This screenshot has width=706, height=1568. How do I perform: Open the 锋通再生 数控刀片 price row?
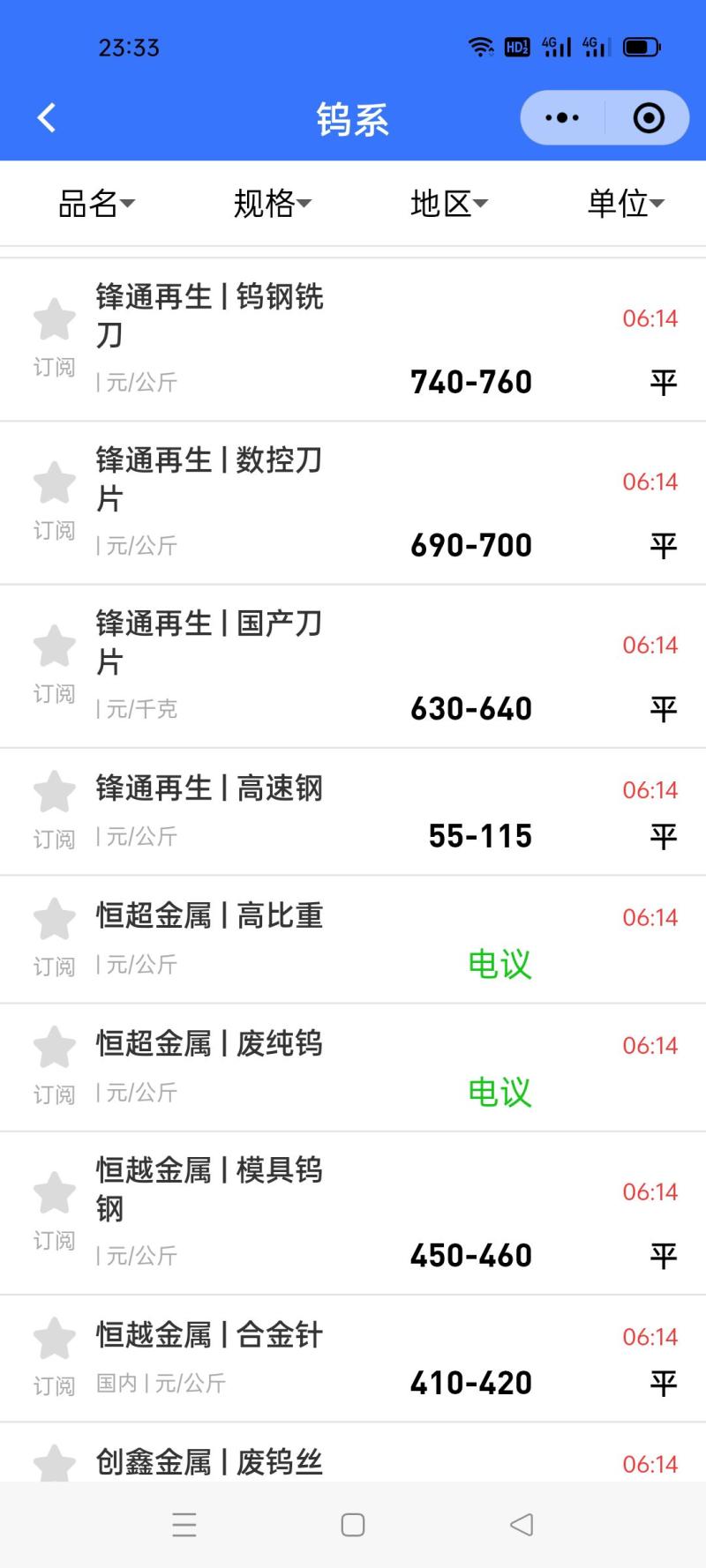pyautogui.click(x=353, y=503)
